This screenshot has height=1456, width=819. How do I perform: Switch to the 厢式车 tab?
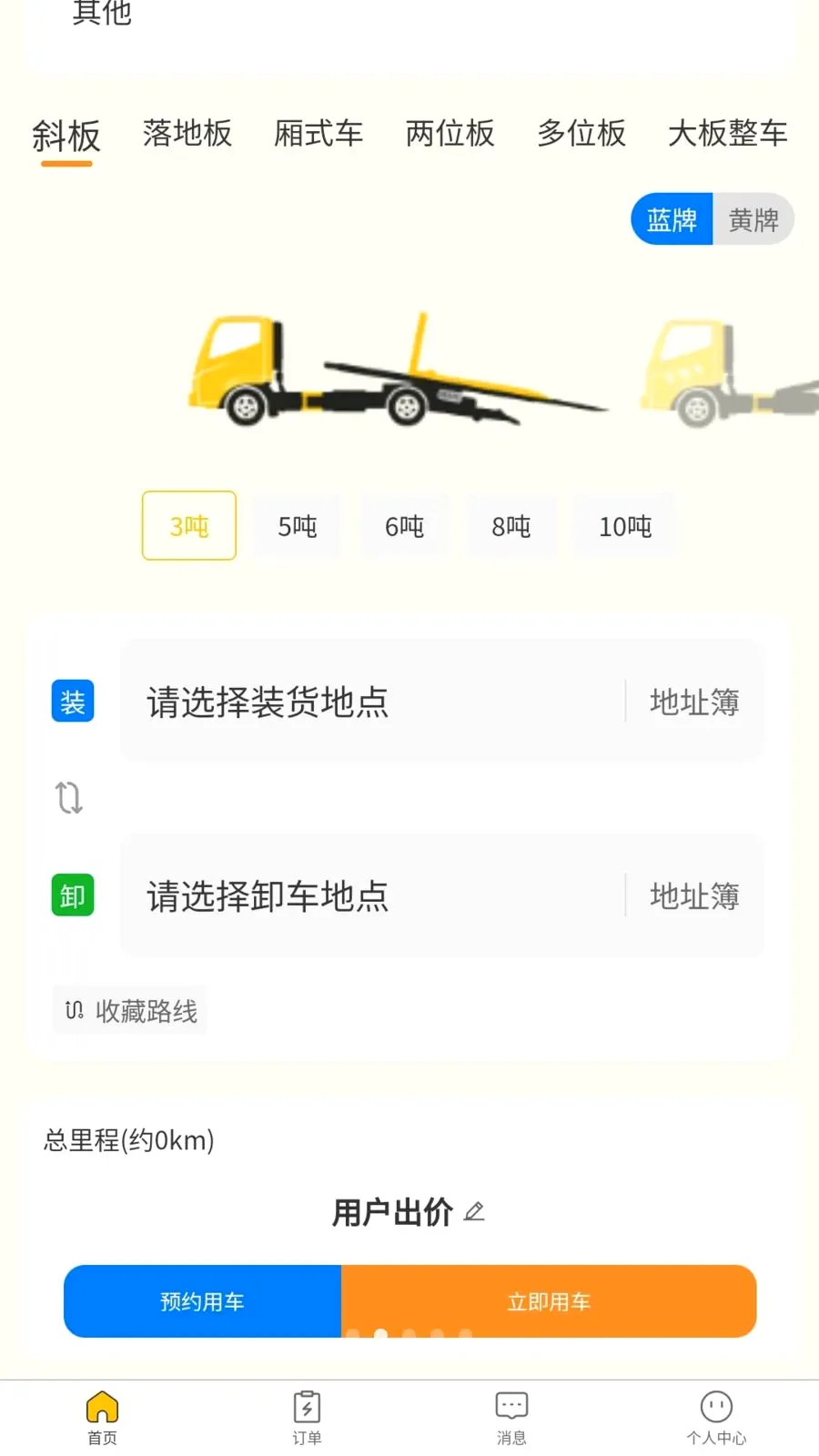click(x=318, y=134)
